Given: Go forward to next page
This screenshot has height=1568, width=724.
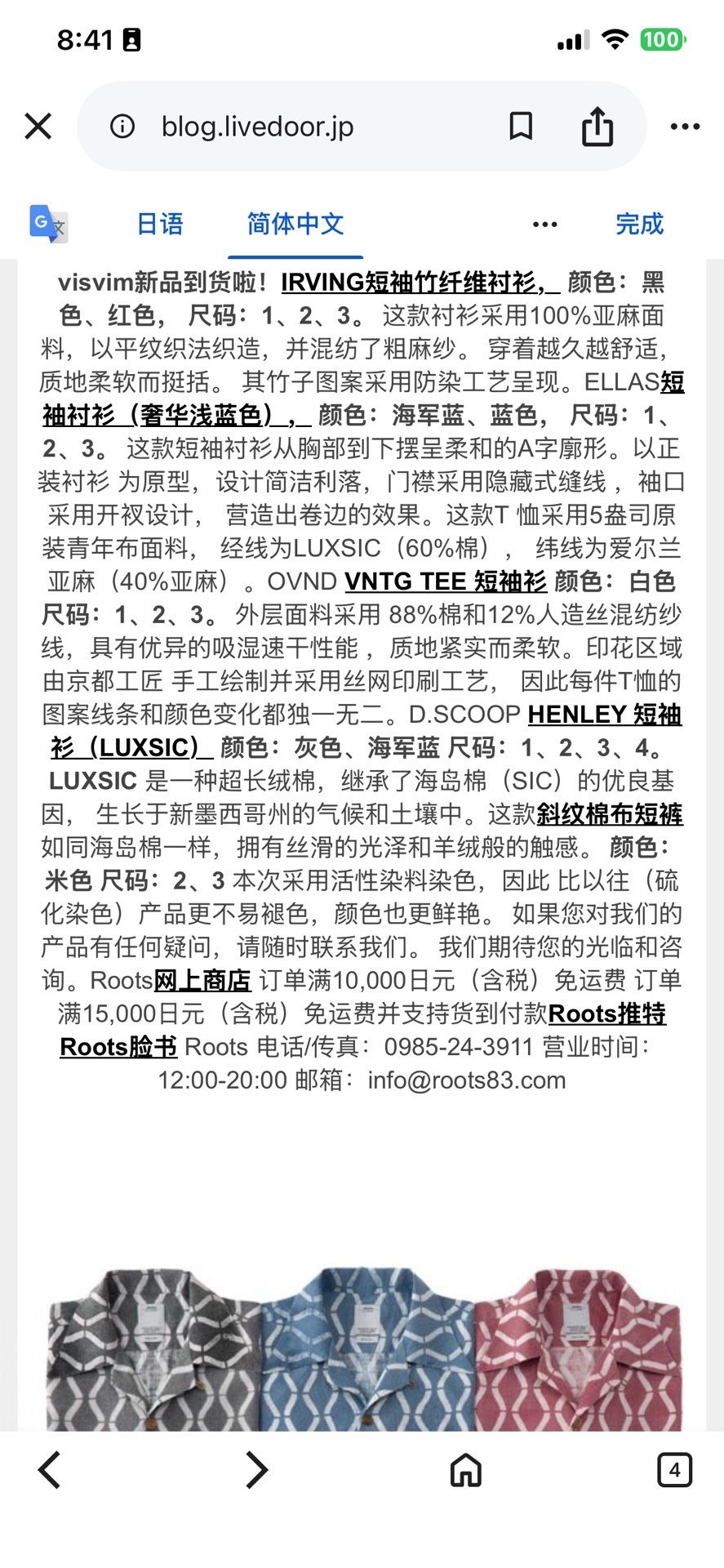Looking at the screenshot, I should [x=256, y=1470].
